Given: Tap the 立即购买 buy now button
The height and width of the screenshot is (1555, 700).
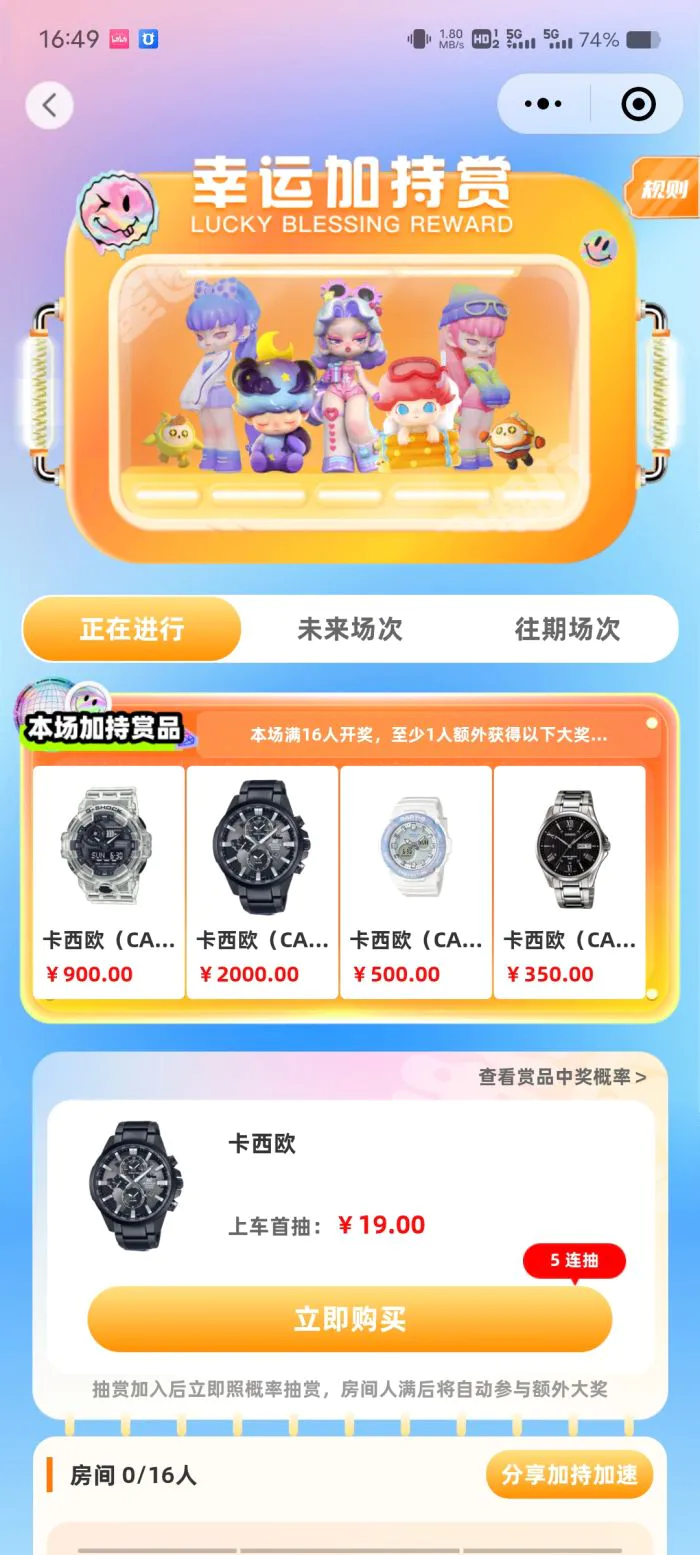Looking at the screenshot, I should [x=349, y=1319].
